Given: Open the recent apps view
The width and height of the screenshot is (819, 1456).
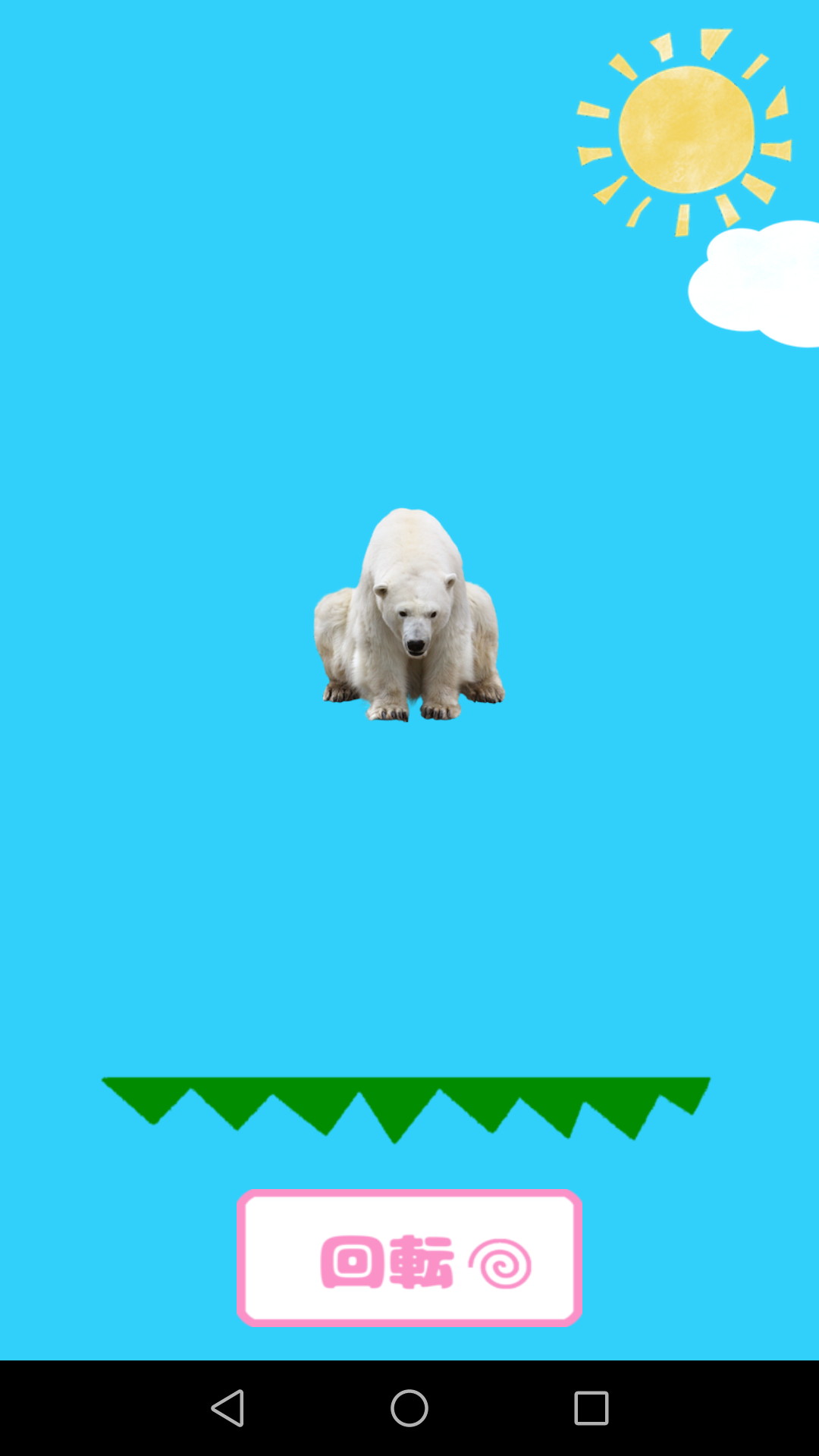Looking at the screenshot, I should click(591, 1408).
